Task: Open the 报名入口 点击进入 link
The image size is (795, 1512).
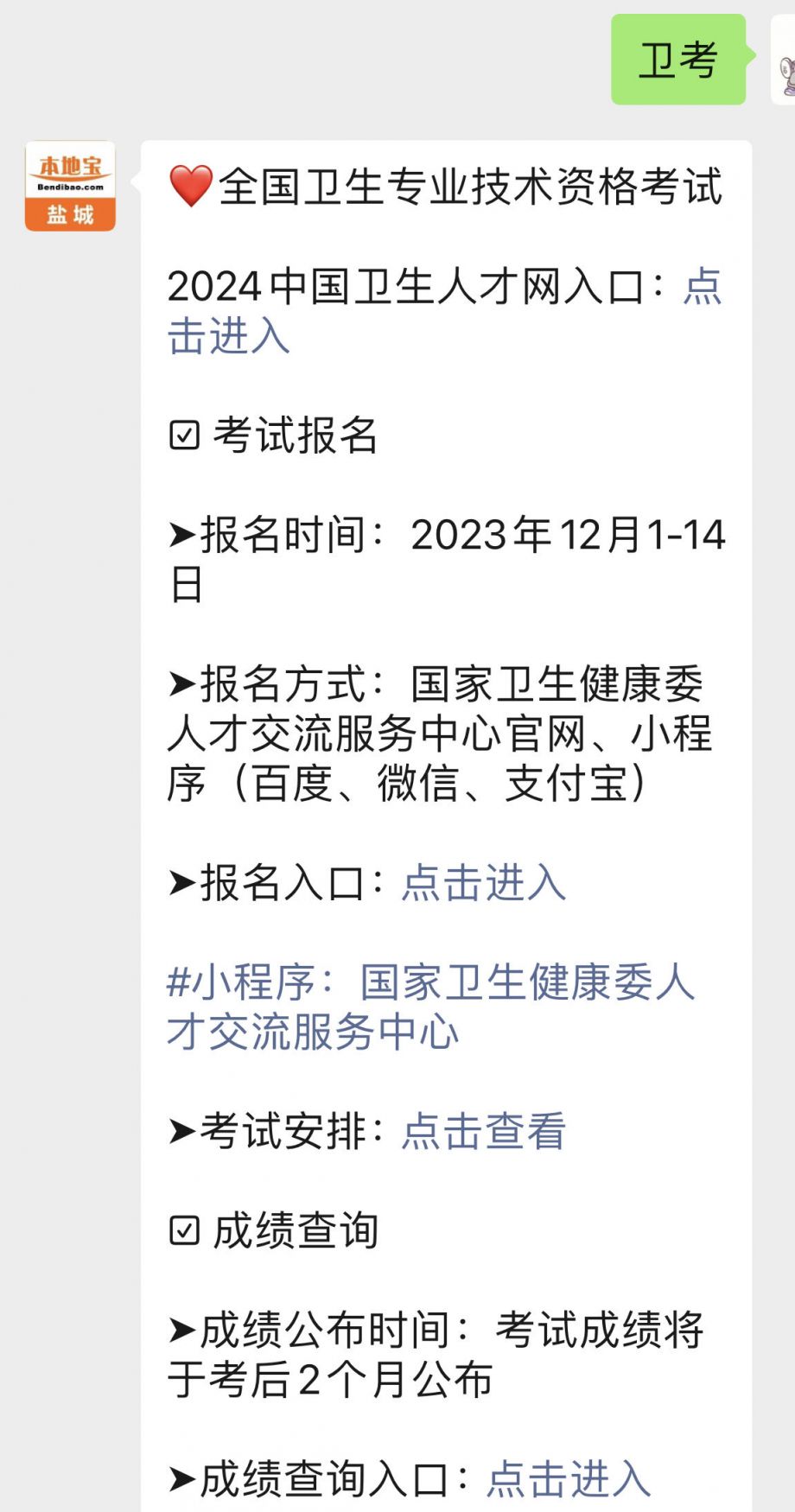Action: (x=483, y=883)
